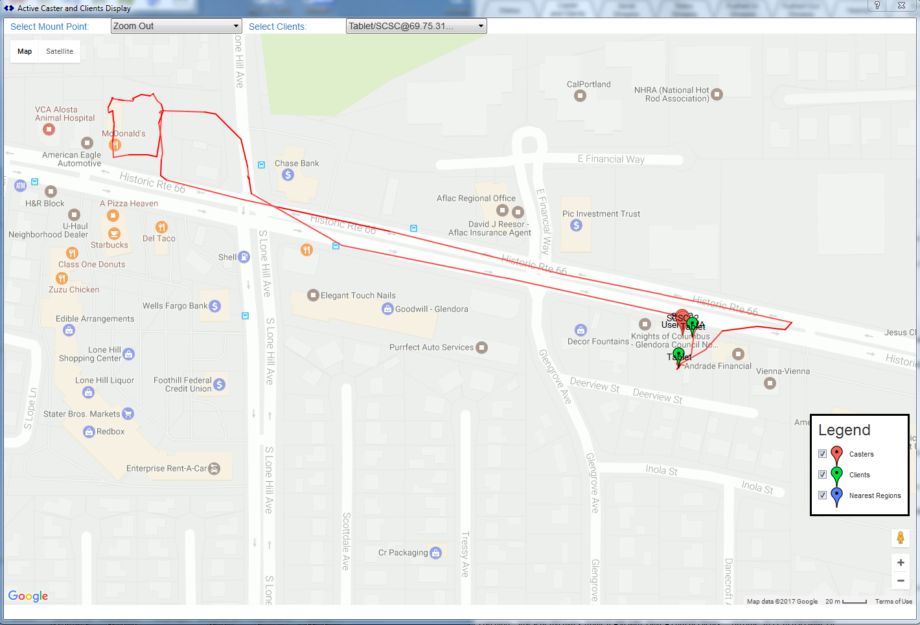Tap the Street View pegman icon
The width and height of the screenshot is (920, 625).
pyautogui.click(x=900, y=538)
